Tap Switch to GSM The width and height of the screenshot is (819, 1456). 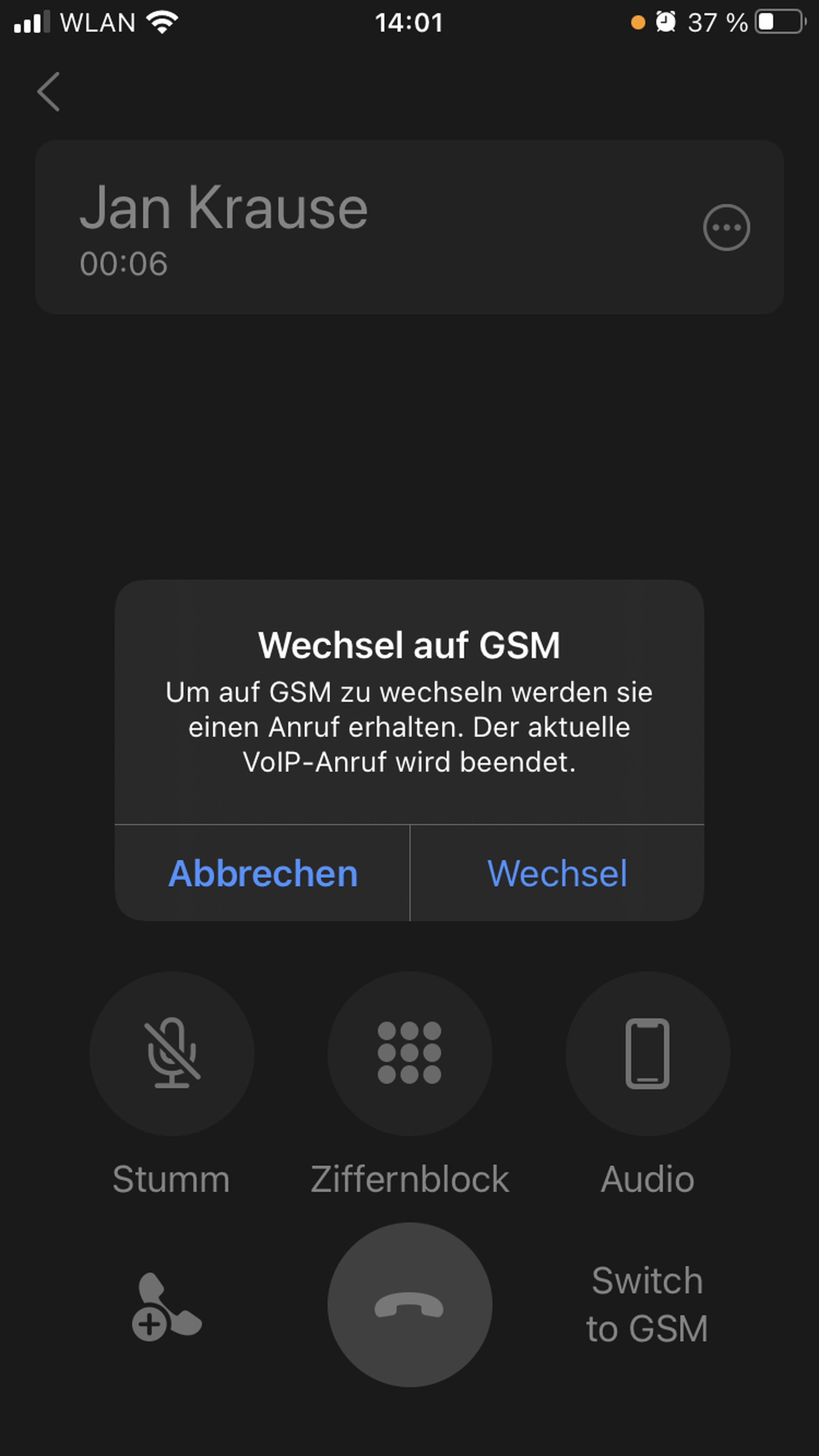[x=647, y=1305]
